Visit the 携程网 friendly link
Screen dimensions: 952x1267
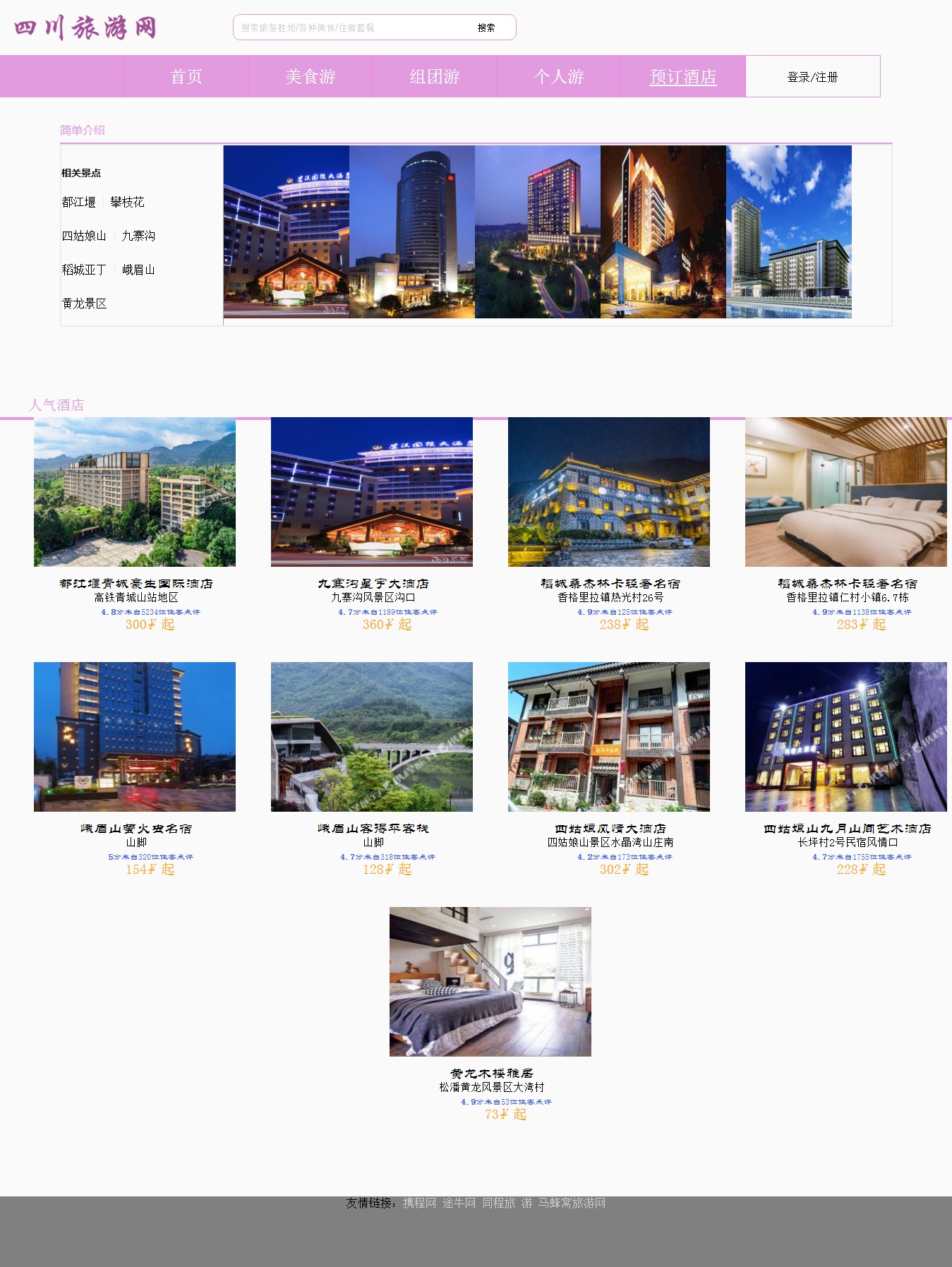tap(419, 1203)
